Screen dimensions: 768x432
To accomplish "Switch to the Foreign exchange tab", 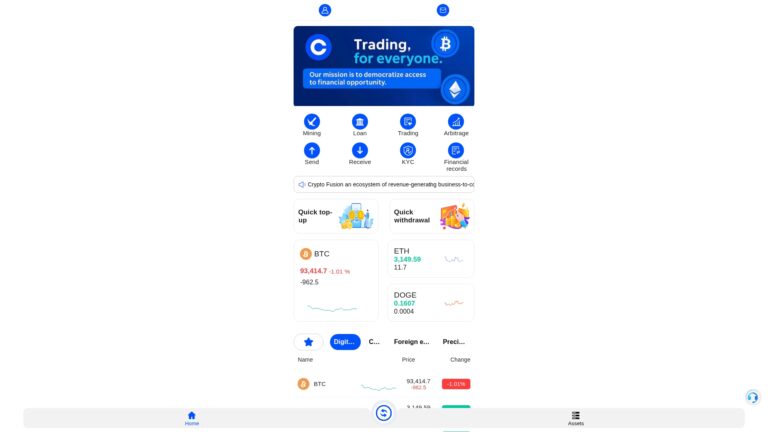I will point(411,342).
